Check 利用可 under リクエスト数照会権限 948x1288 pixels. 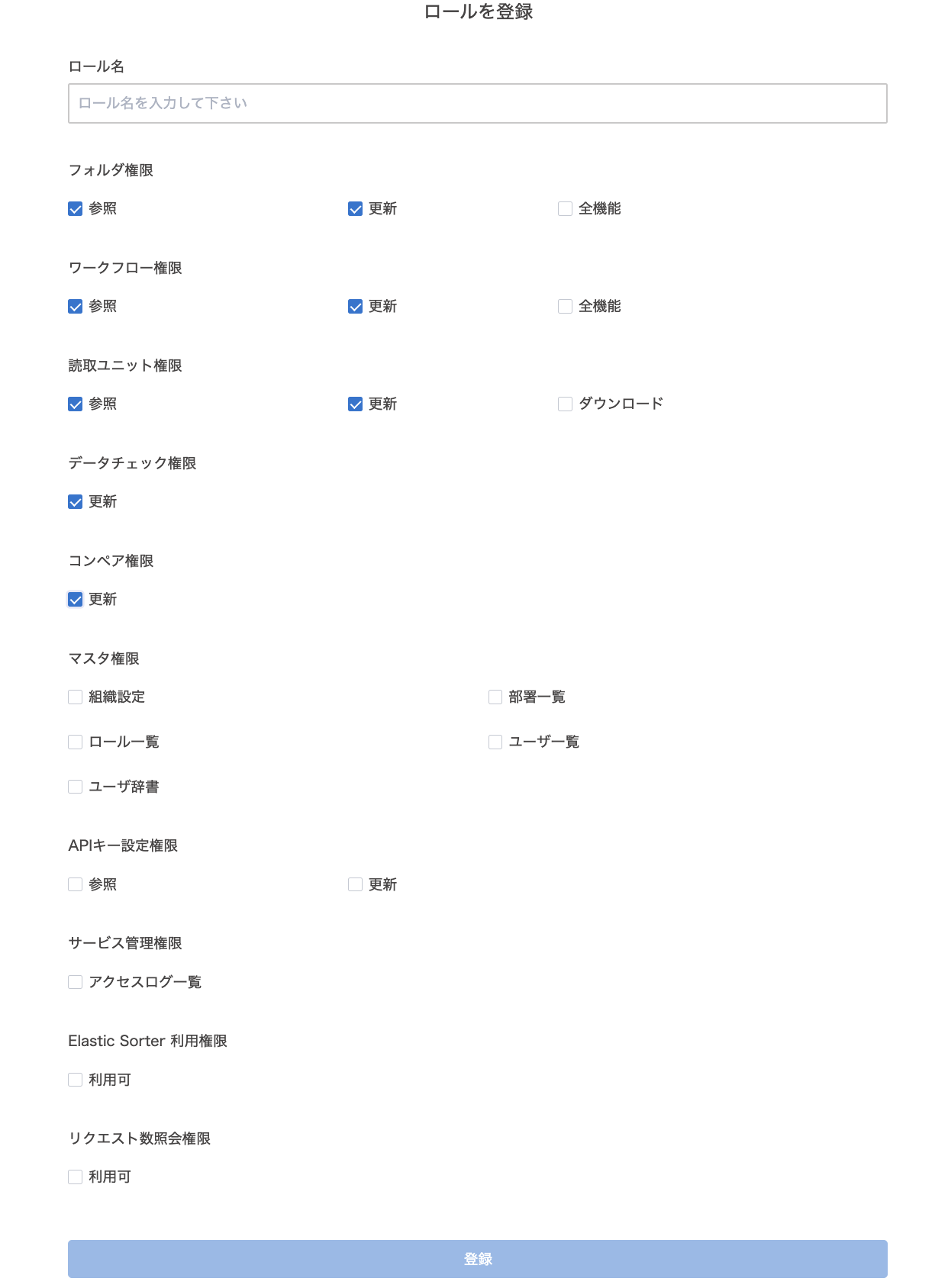coord(76,1177)
